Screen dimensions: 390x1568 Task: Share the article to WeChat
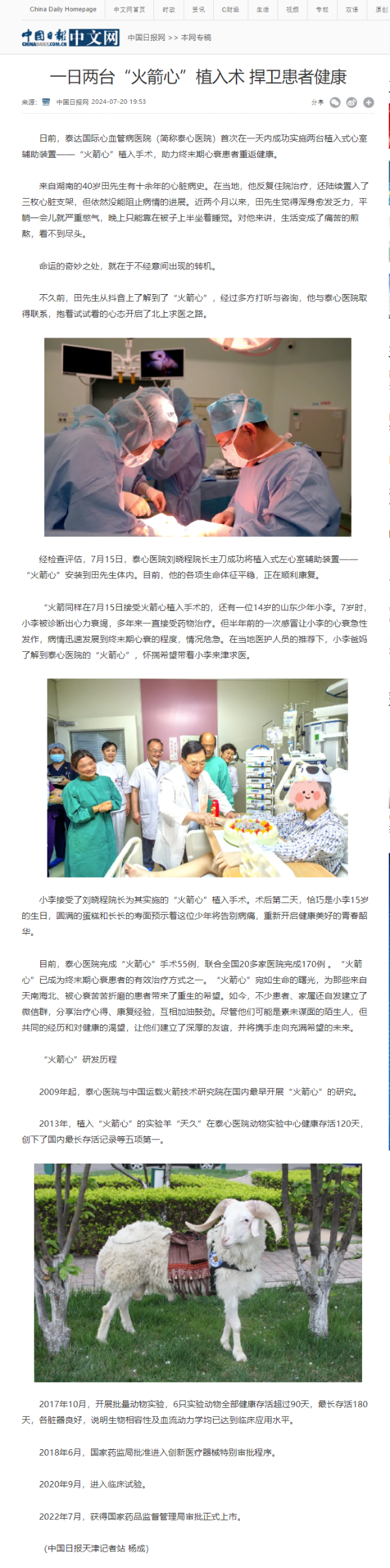click(335, 103)
